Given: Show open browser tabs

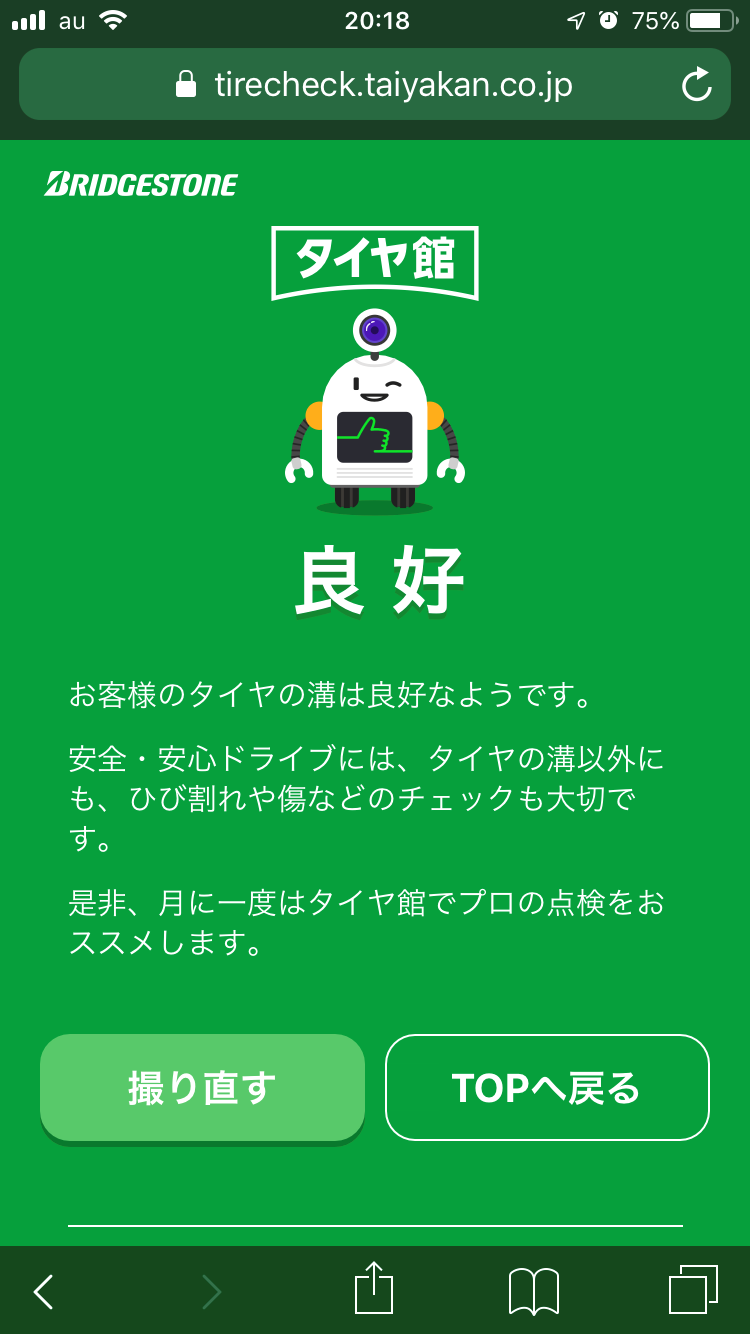Looking at the screenshot, I should tap(692, 1290).
